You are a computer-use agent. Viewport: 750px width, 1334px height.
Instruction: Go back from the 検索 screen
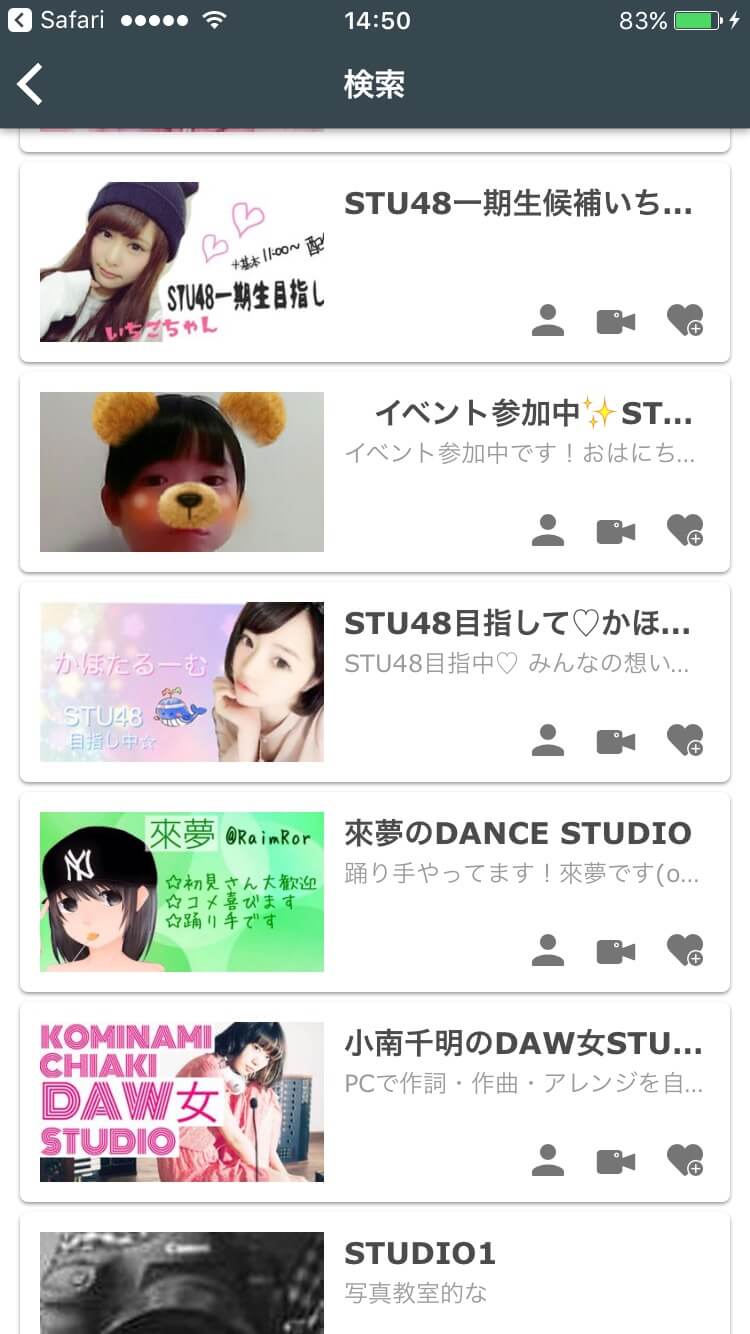(x=30, y=85)
